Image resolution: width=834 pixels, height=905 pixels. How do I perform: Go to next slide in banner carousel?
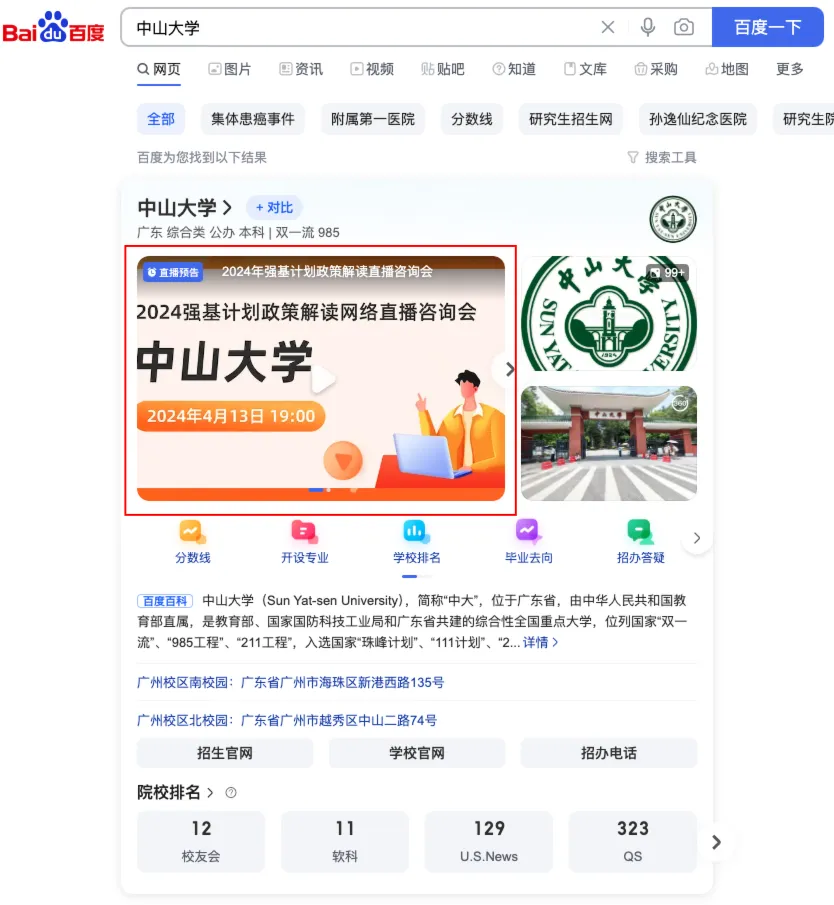pyautogui.click(x=509, y=369)
